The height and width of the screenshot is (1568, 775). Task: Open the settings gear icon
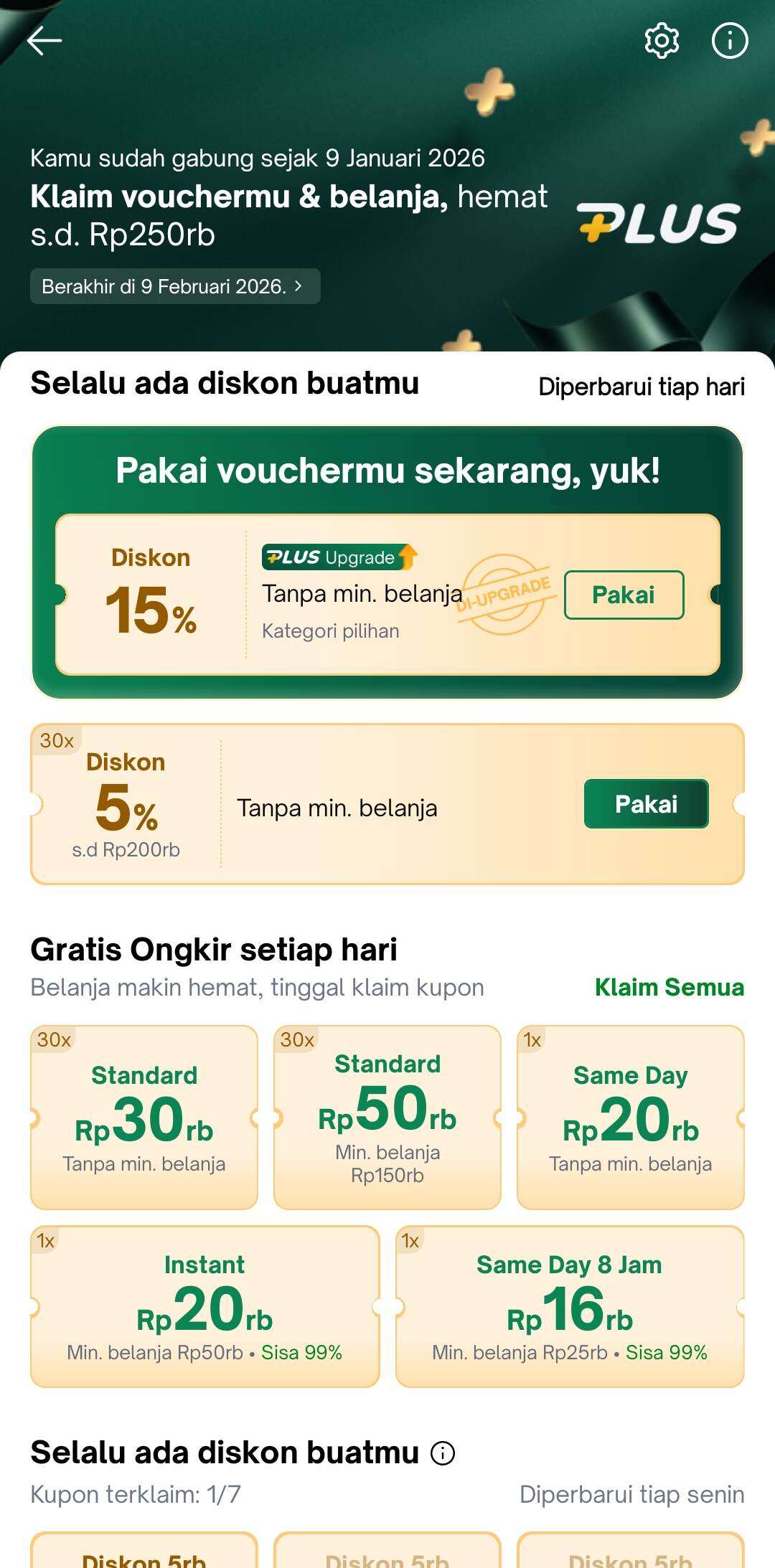[x=661, y=41]
